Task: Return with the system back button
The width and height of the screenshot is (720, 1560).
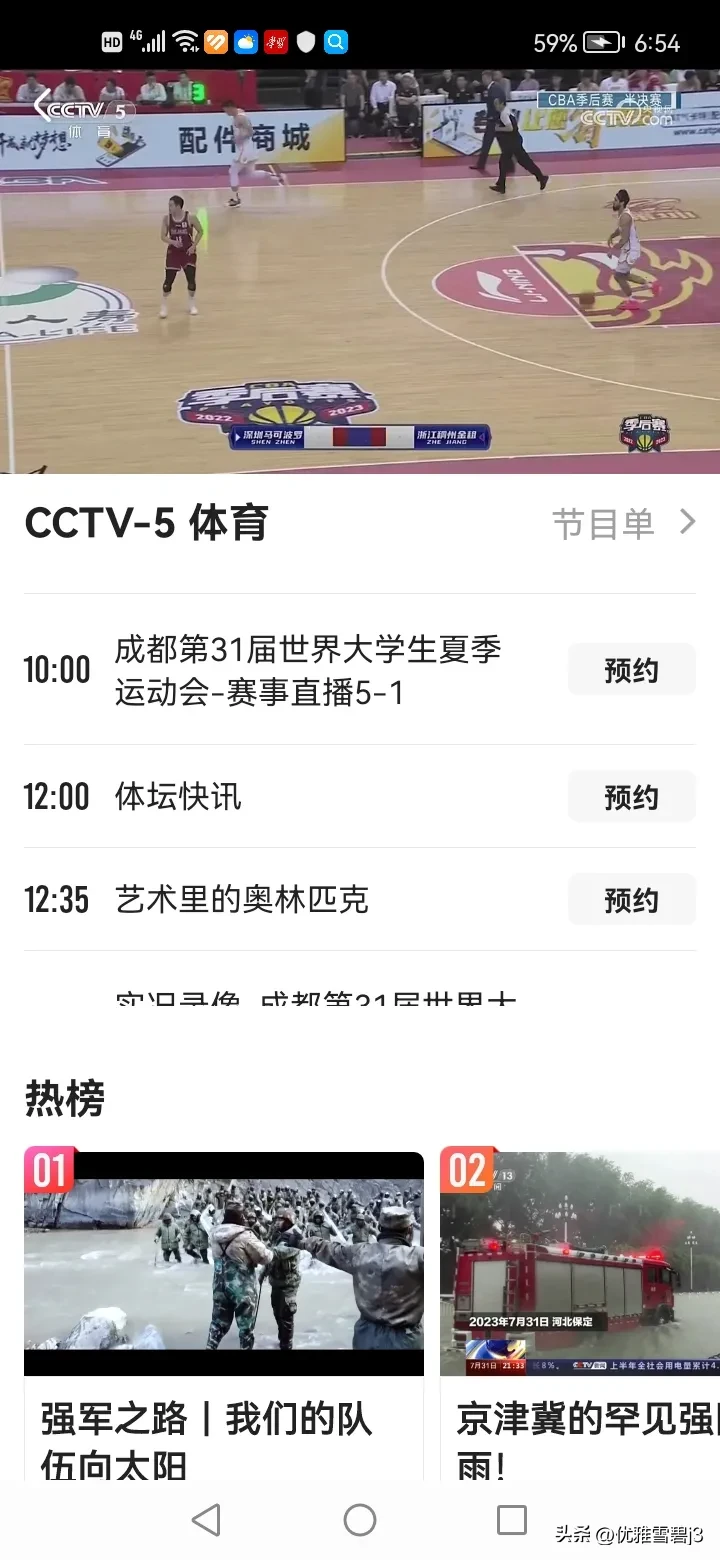Action: (206, 1520)
